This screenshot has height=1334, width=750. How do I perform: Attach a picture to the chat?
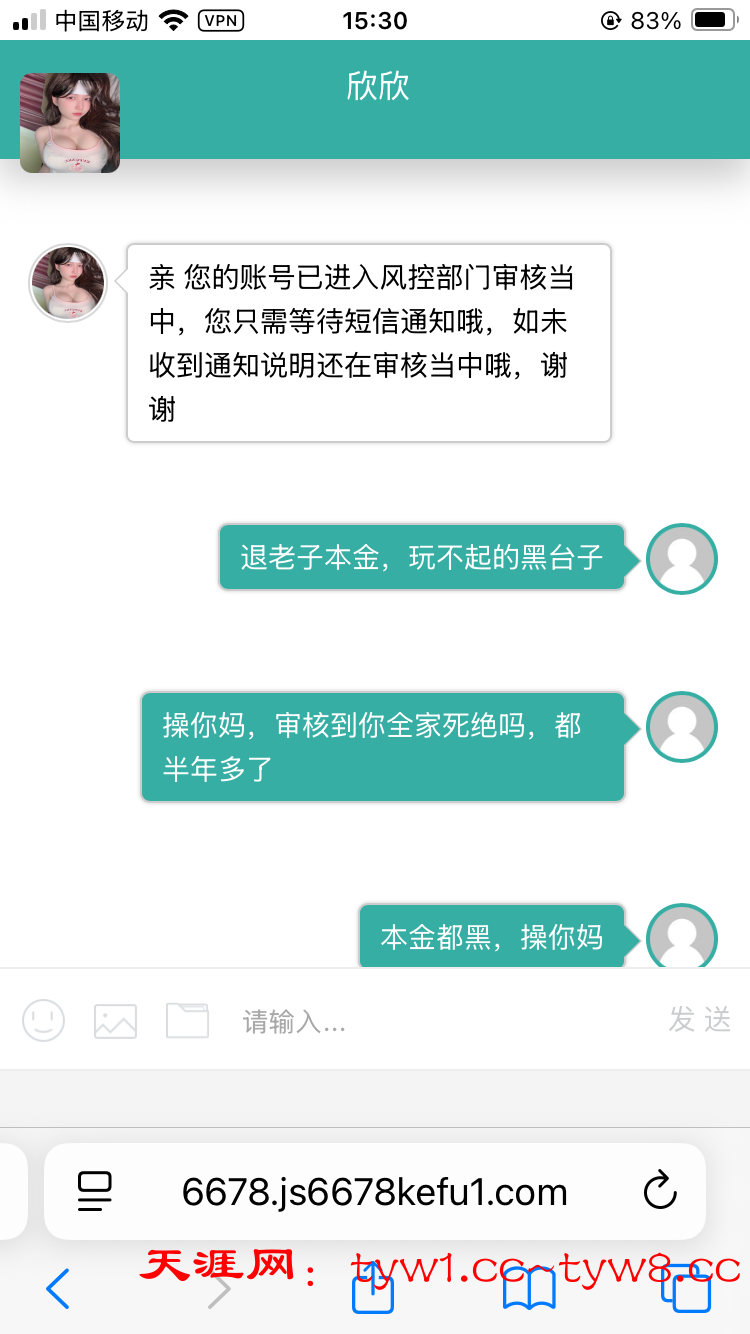(115, 1020)
